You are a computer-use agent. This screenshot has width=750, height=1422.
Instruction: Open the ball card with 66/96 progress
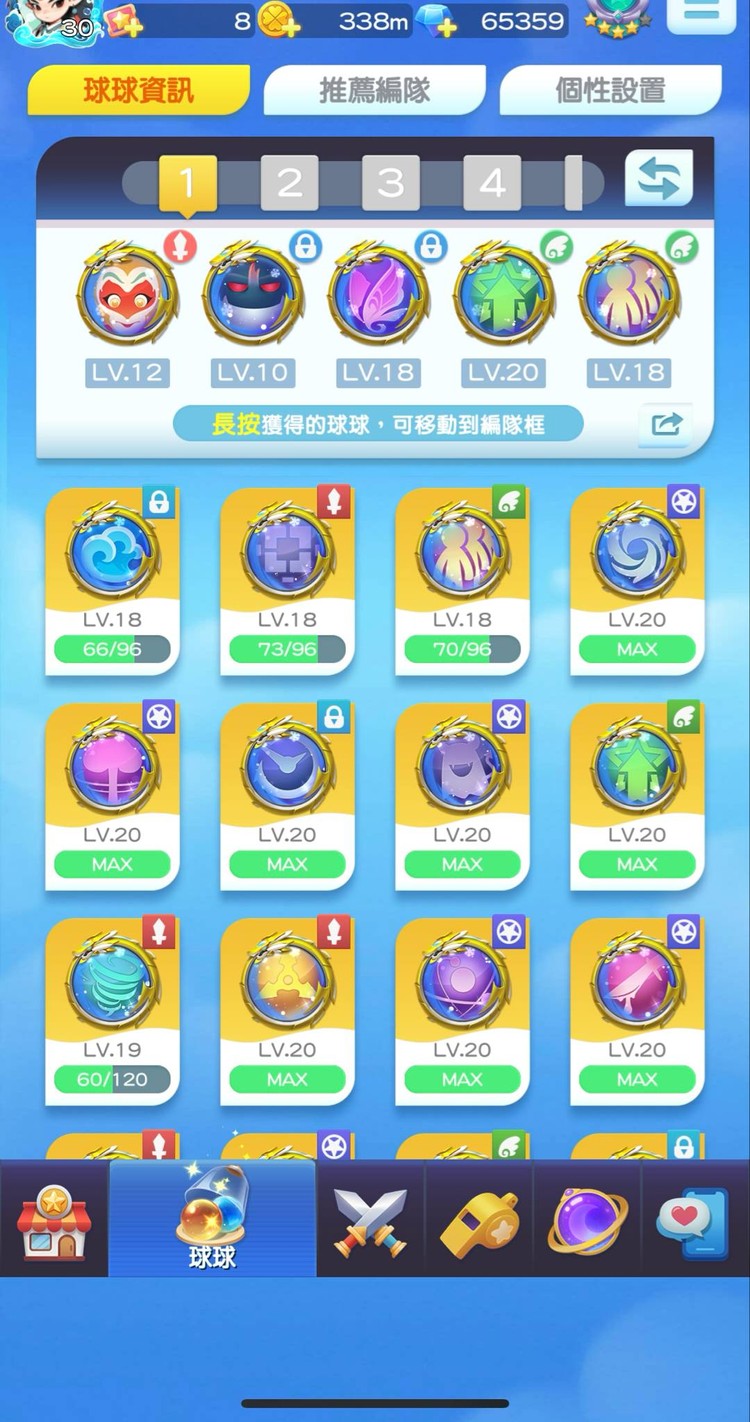(x=112, y=580)
